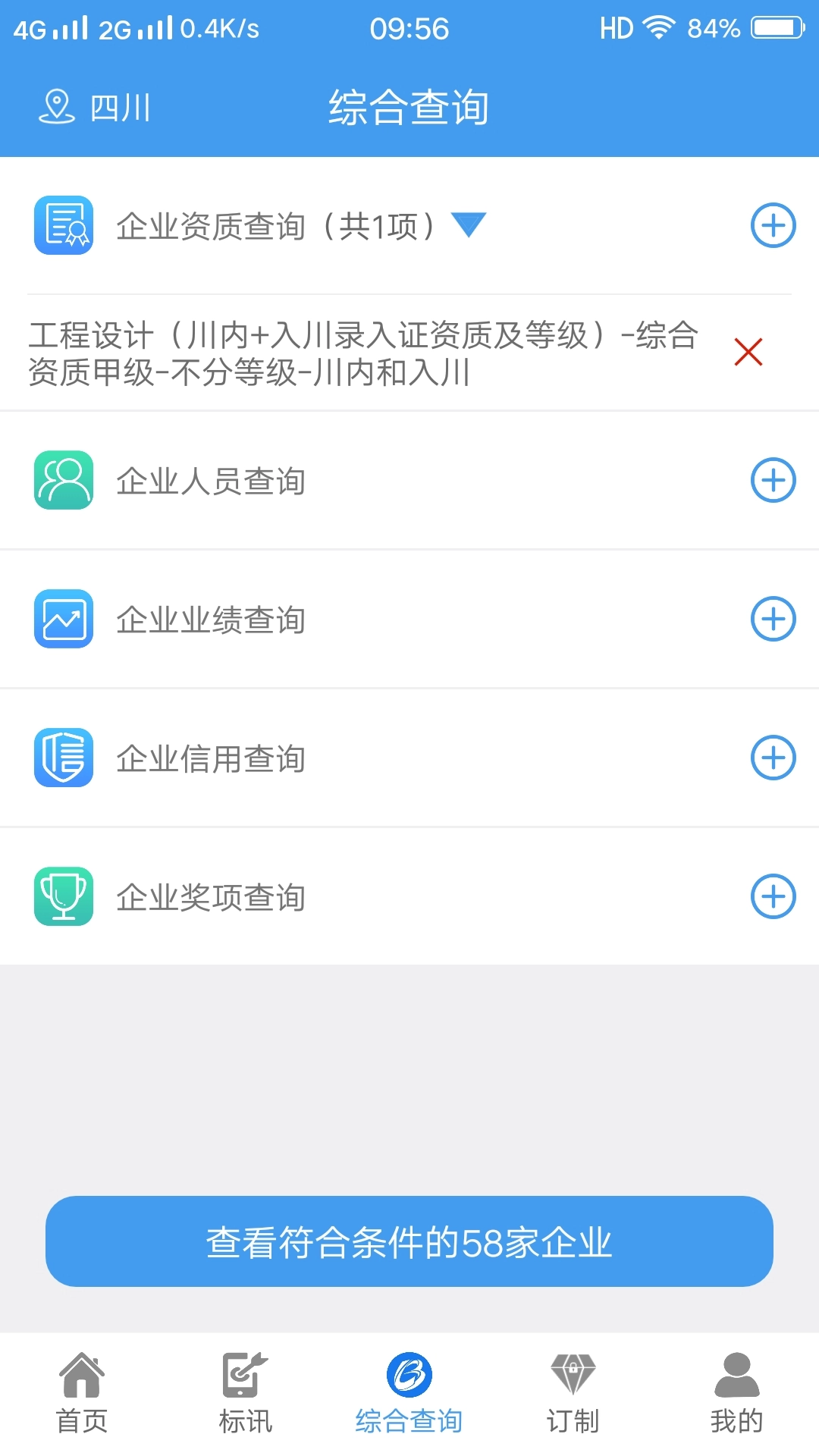Click the battery indicator in the status bar
The height and width of the screenshot is (1456, 819).
pyautogui.click(x=774, y=28)
